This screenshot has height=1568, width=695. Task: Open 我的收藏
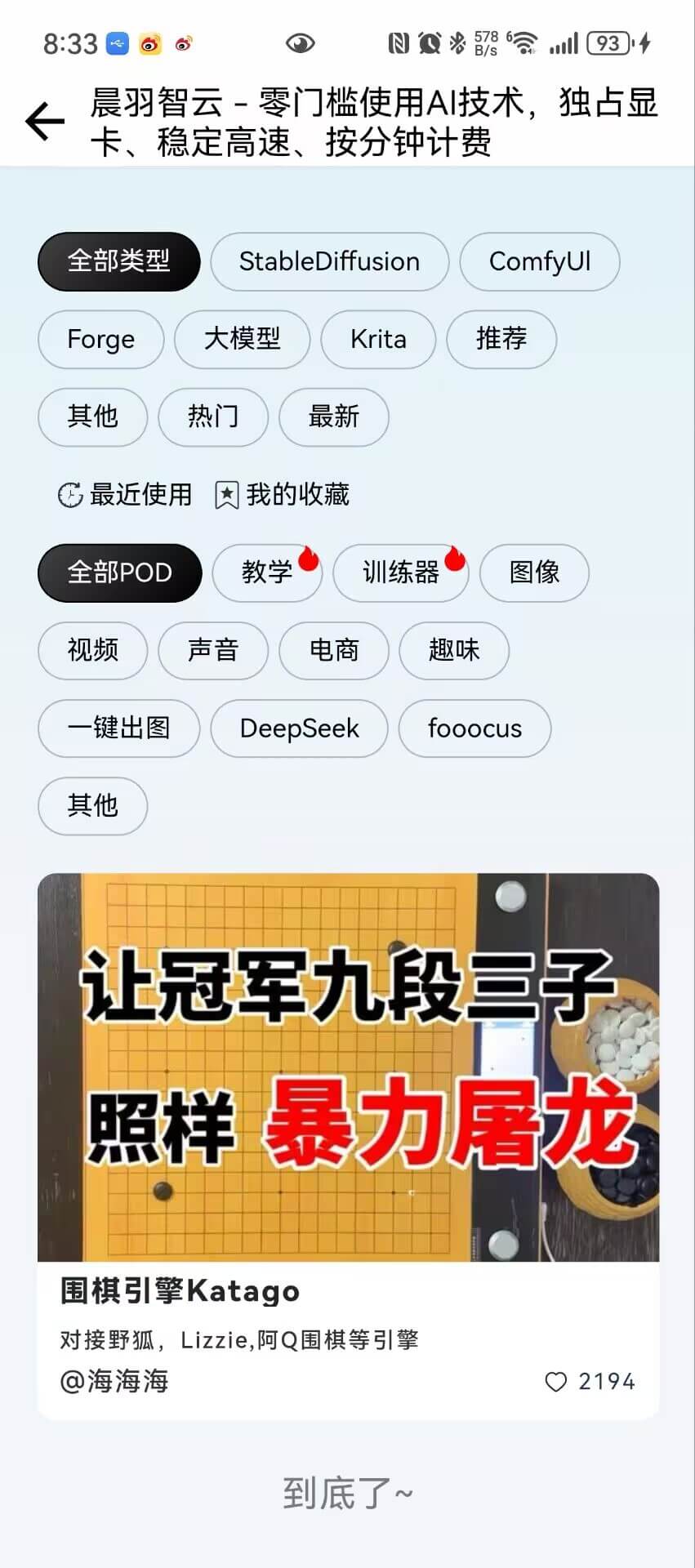click(x=283, y=494)
